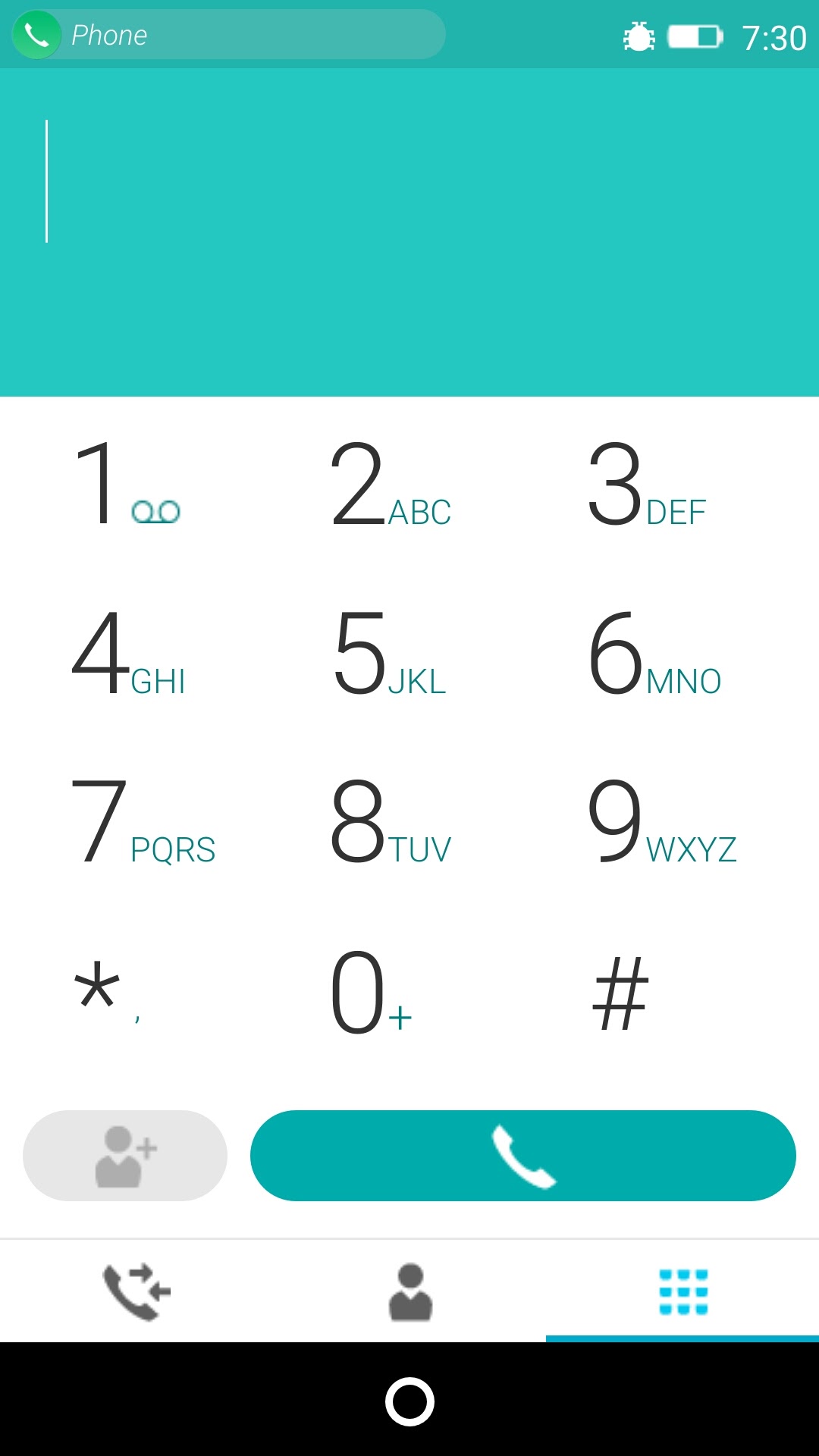This screenshot has width=819, height=1456.
Task: Place the call with green button
Action: (x=523, y=1156)
